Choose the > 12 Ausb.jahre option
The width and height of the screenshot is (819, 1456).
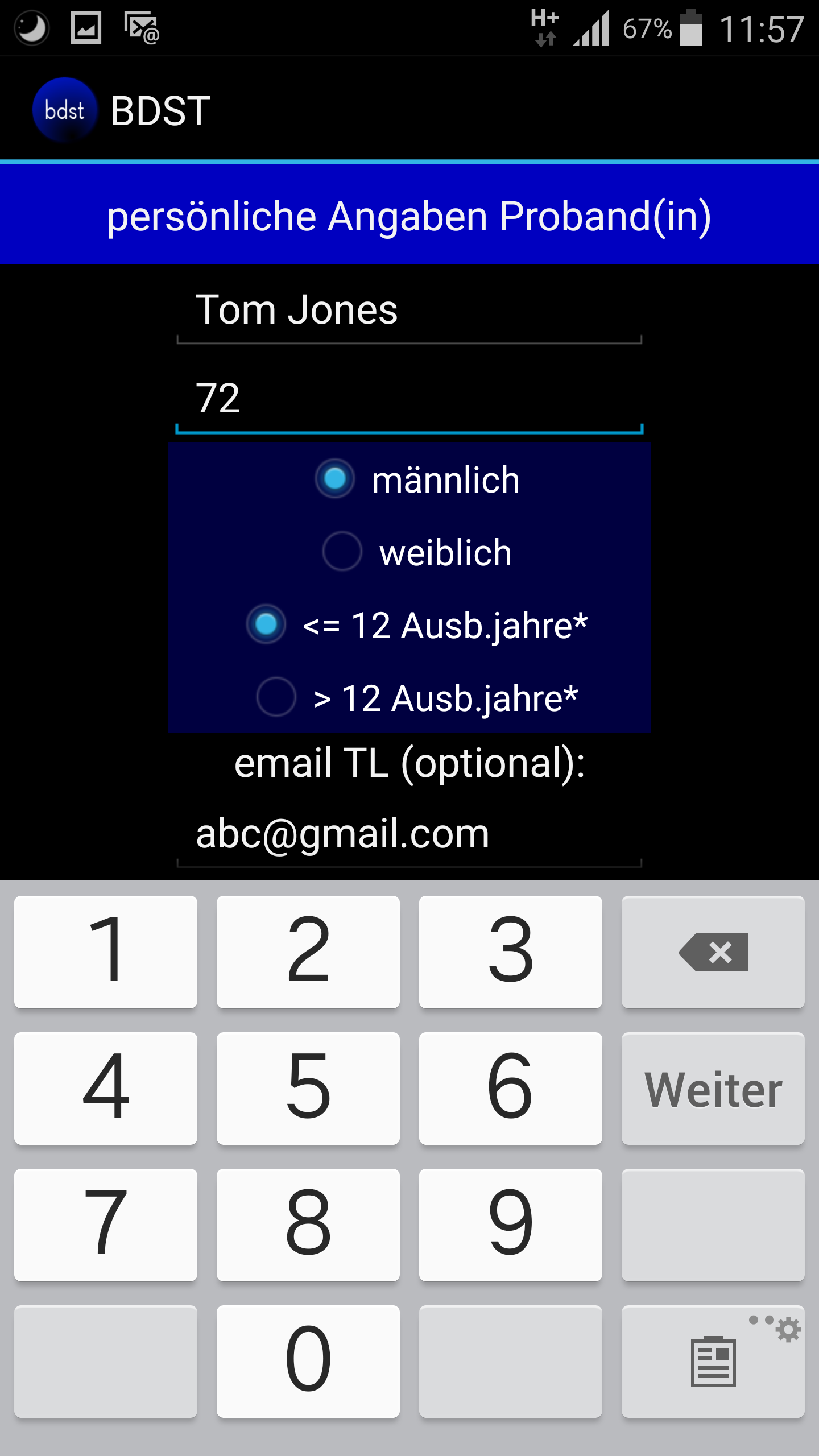[276, 697]
